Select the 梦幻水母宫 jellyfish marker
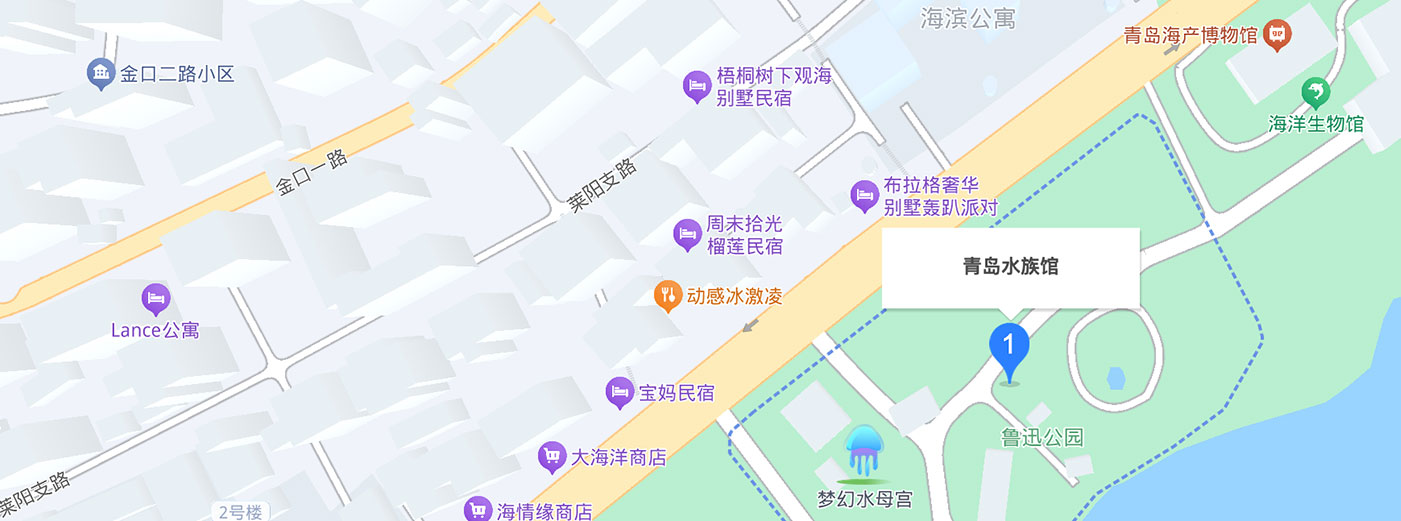Screen dimensions: 1401x521 coord(863,453)
